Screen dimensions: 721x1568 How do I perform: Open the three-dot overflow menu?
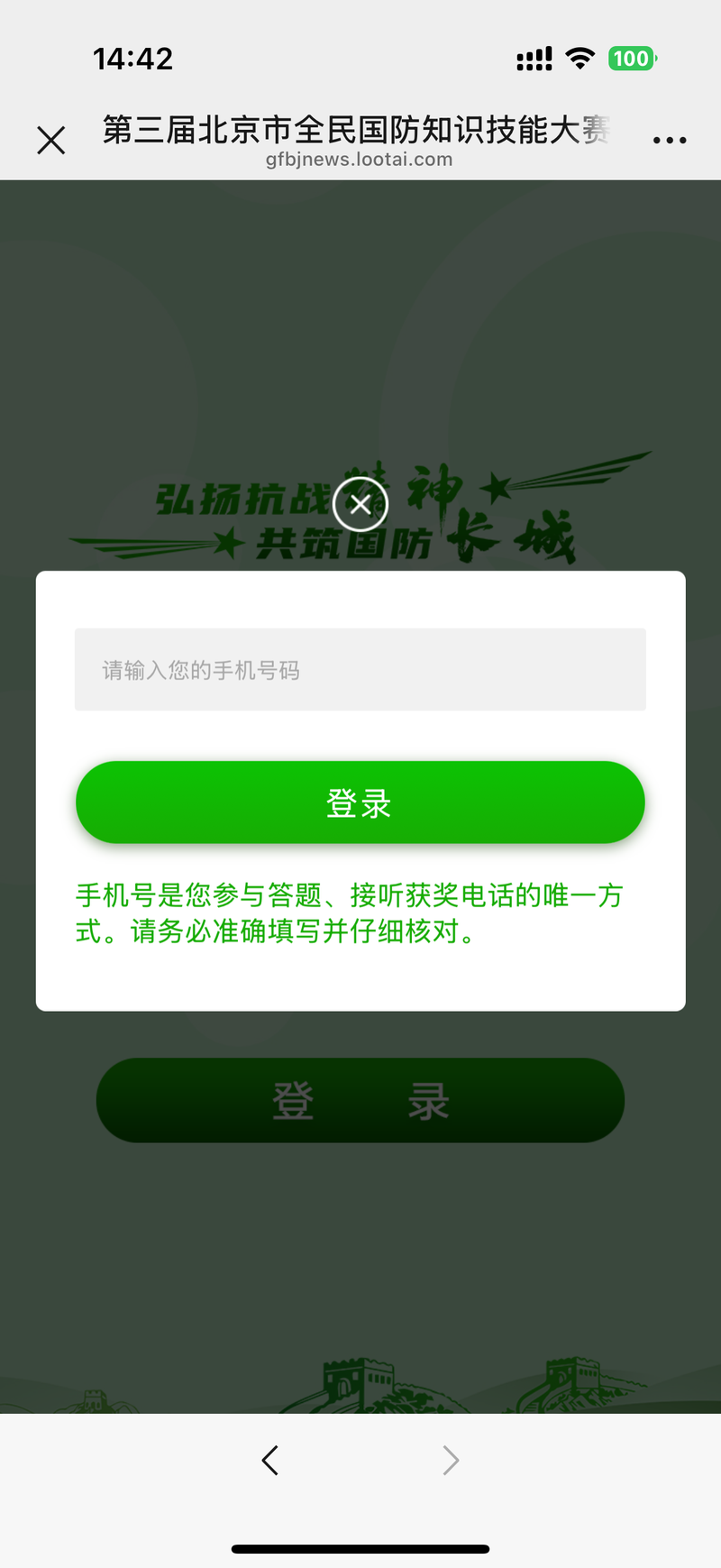pos(670,140)
